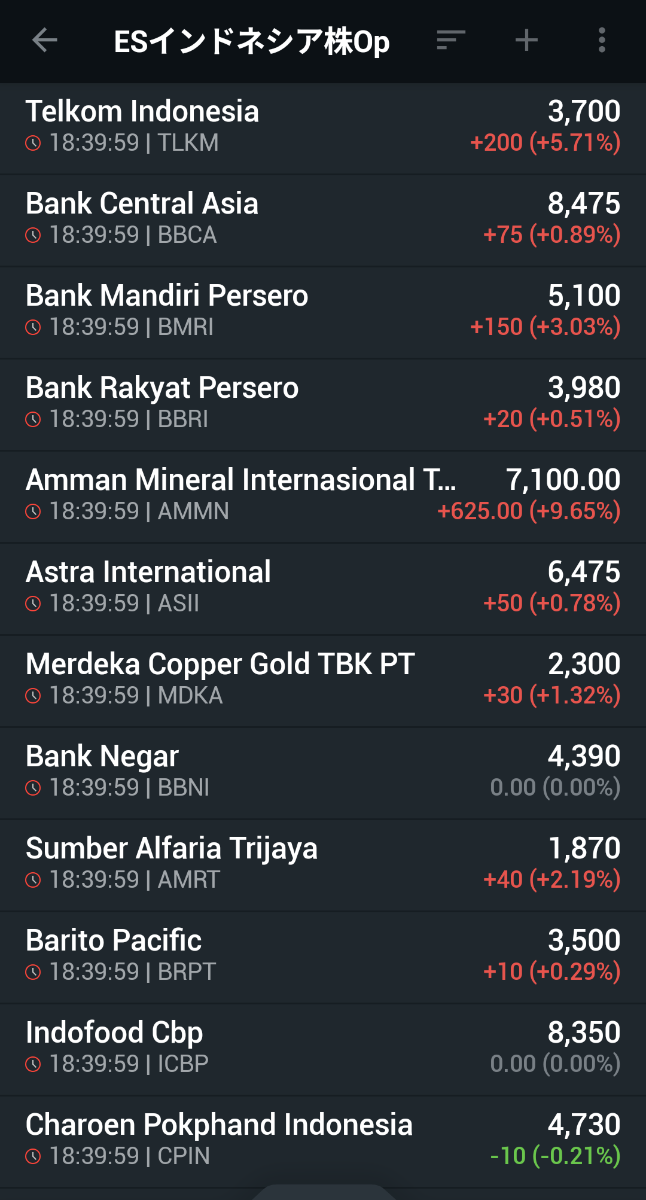
Task: Open the three-dot overflow menu
Action: click(601, 41)
